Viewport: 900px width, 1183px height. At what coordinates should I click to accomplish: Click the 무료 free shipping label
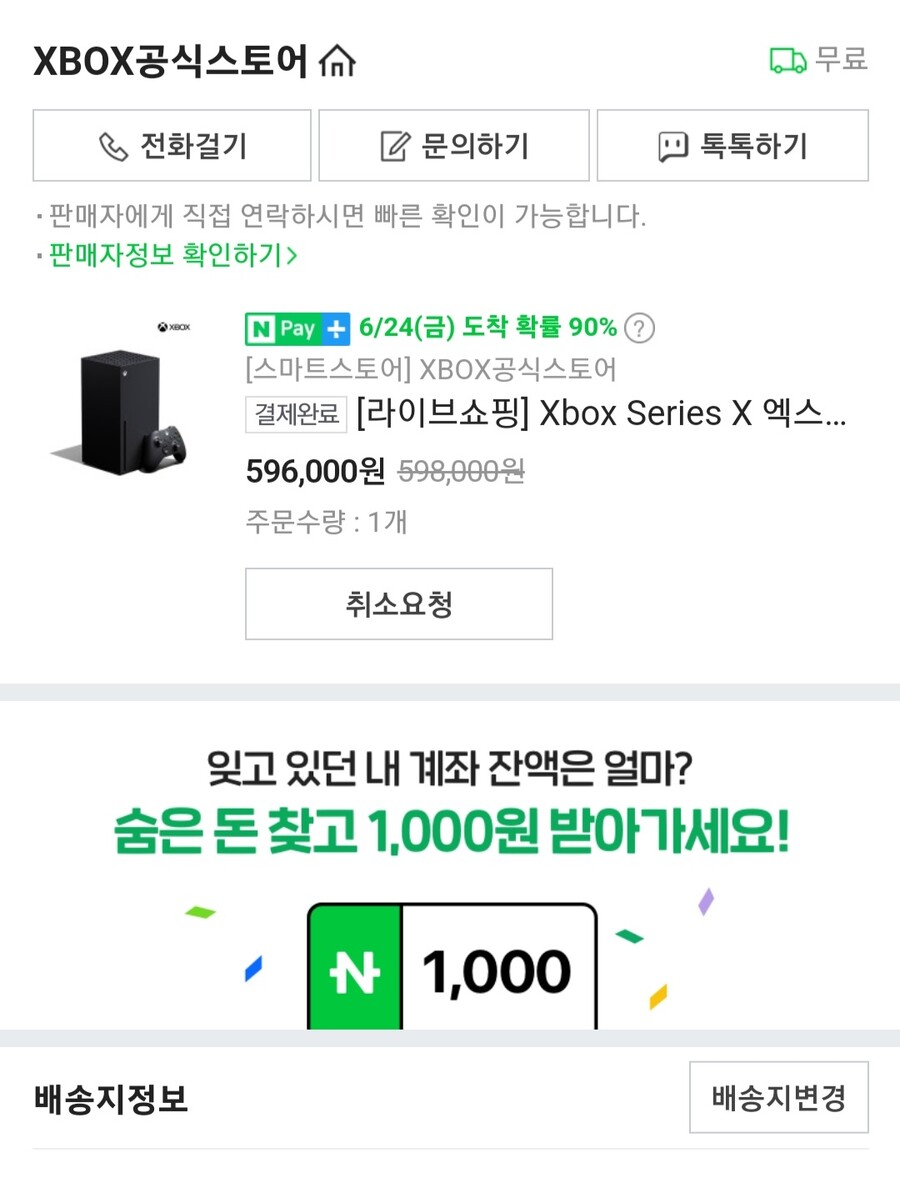click(840, 61)
